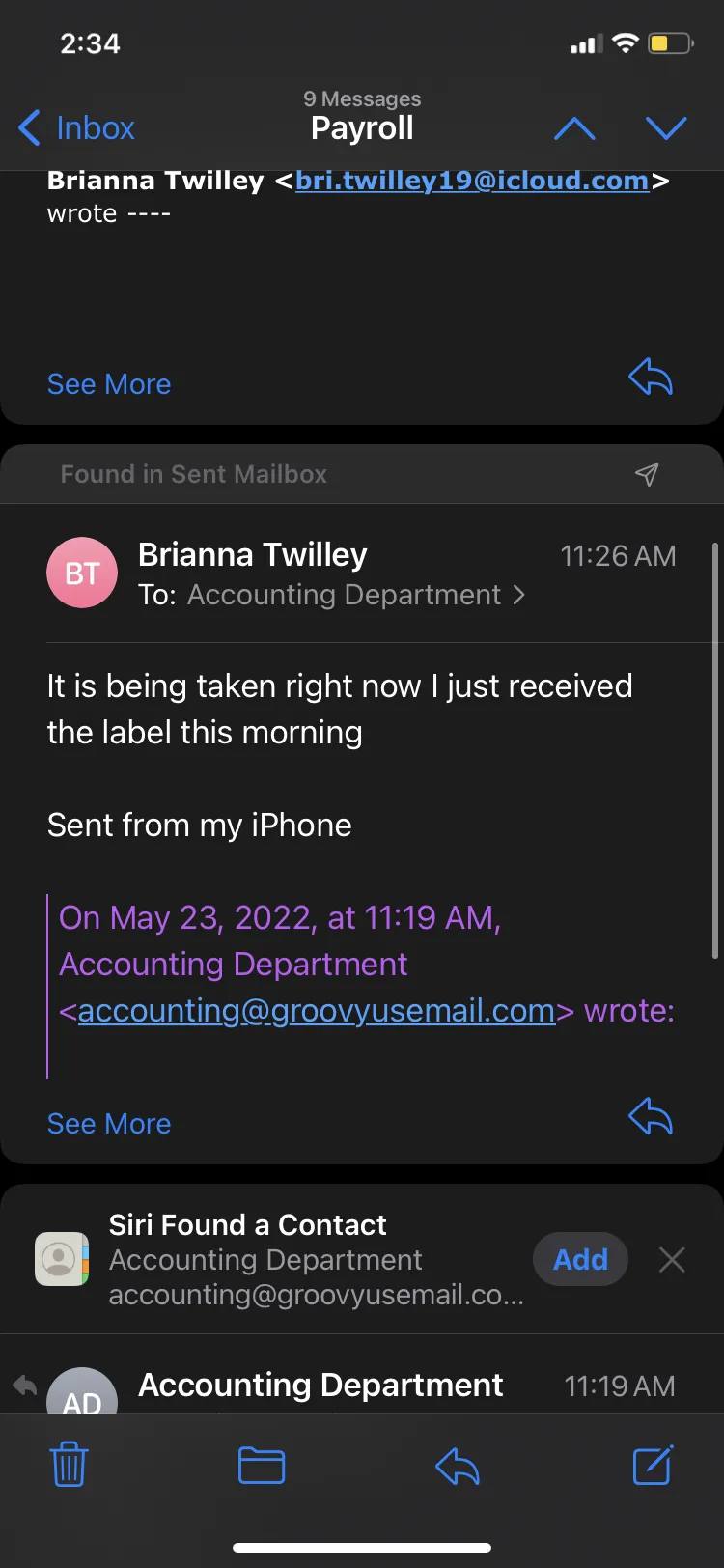
Task: Delete this message with trash icon
Action: 69,1466
